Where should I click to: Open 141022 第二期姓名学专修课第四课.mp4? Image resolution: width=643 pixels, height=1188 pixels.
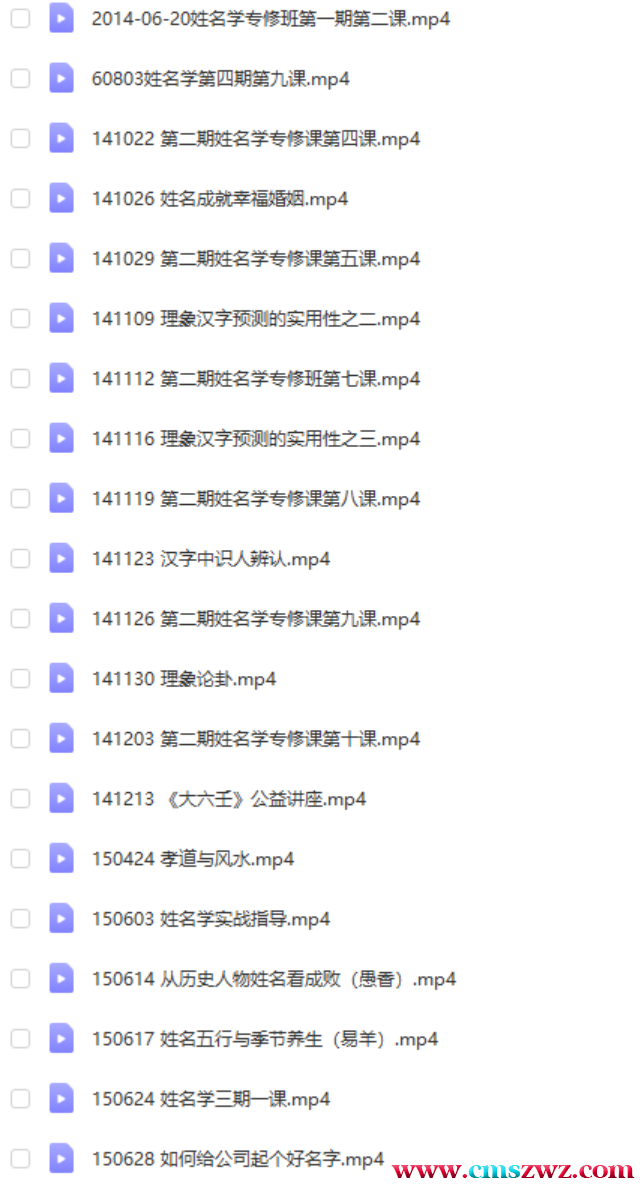click(256, 139)
